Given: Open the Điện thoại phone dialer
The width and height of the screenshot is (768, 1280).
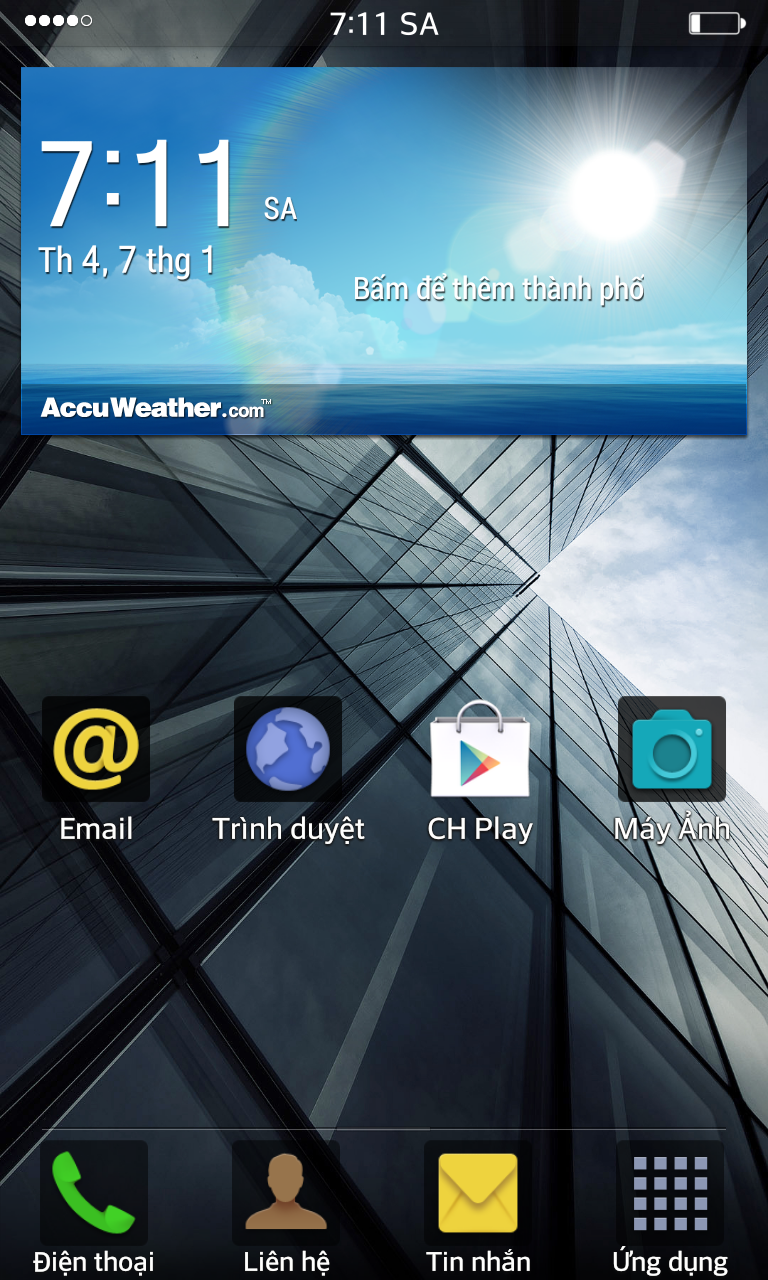Looking at the screenshot, I should click(94, 1193).
